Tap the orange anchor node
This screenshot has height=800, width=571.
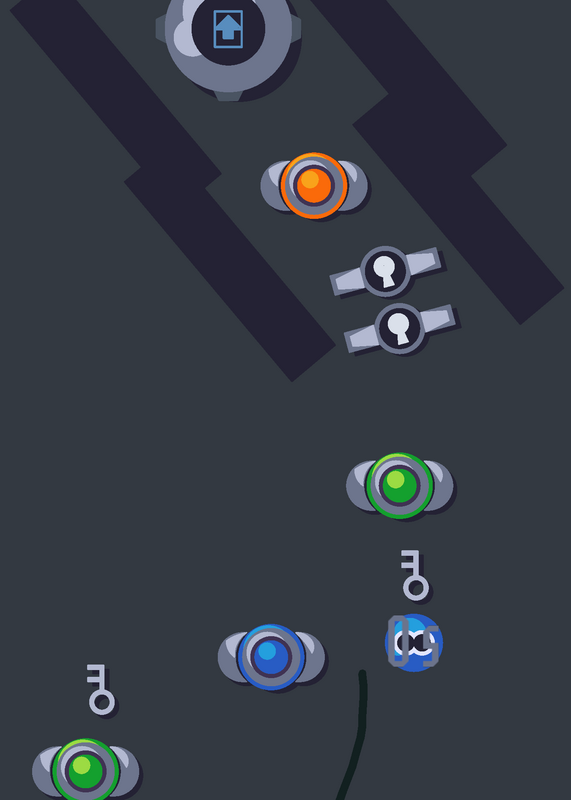click(x=314, y=186)
